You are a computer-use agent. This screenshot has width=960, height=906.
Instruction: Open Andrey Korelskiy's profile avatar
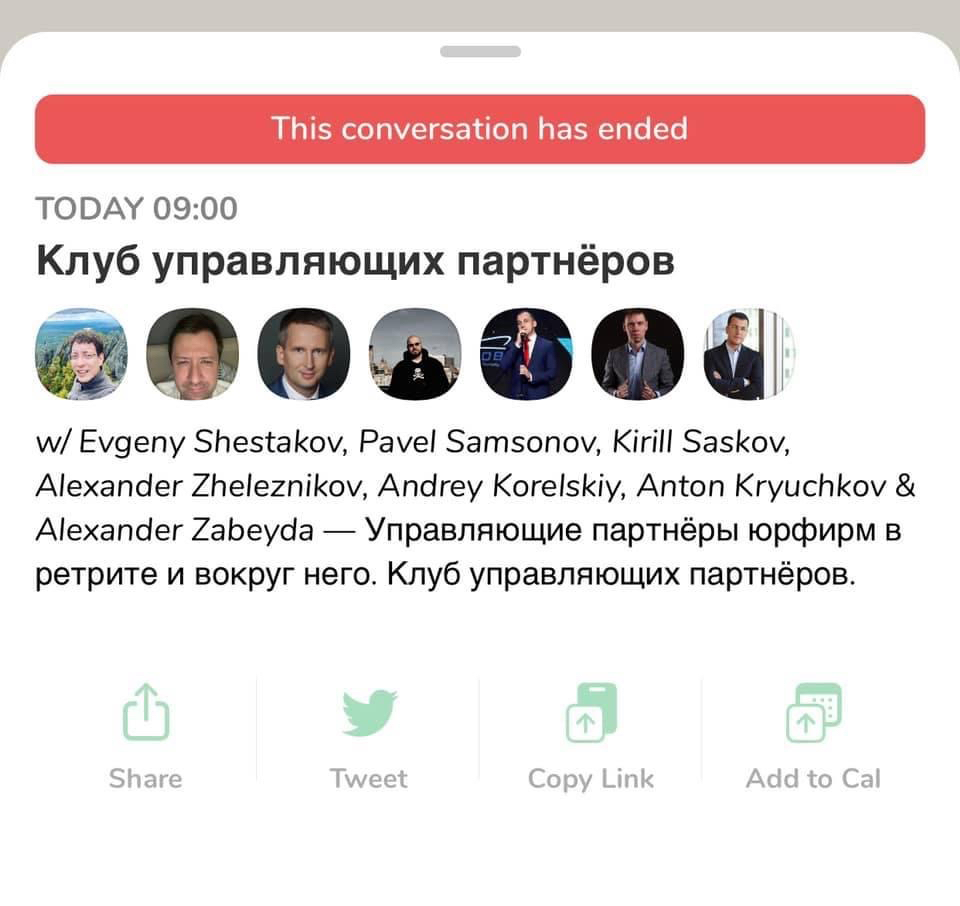(526, 354)
